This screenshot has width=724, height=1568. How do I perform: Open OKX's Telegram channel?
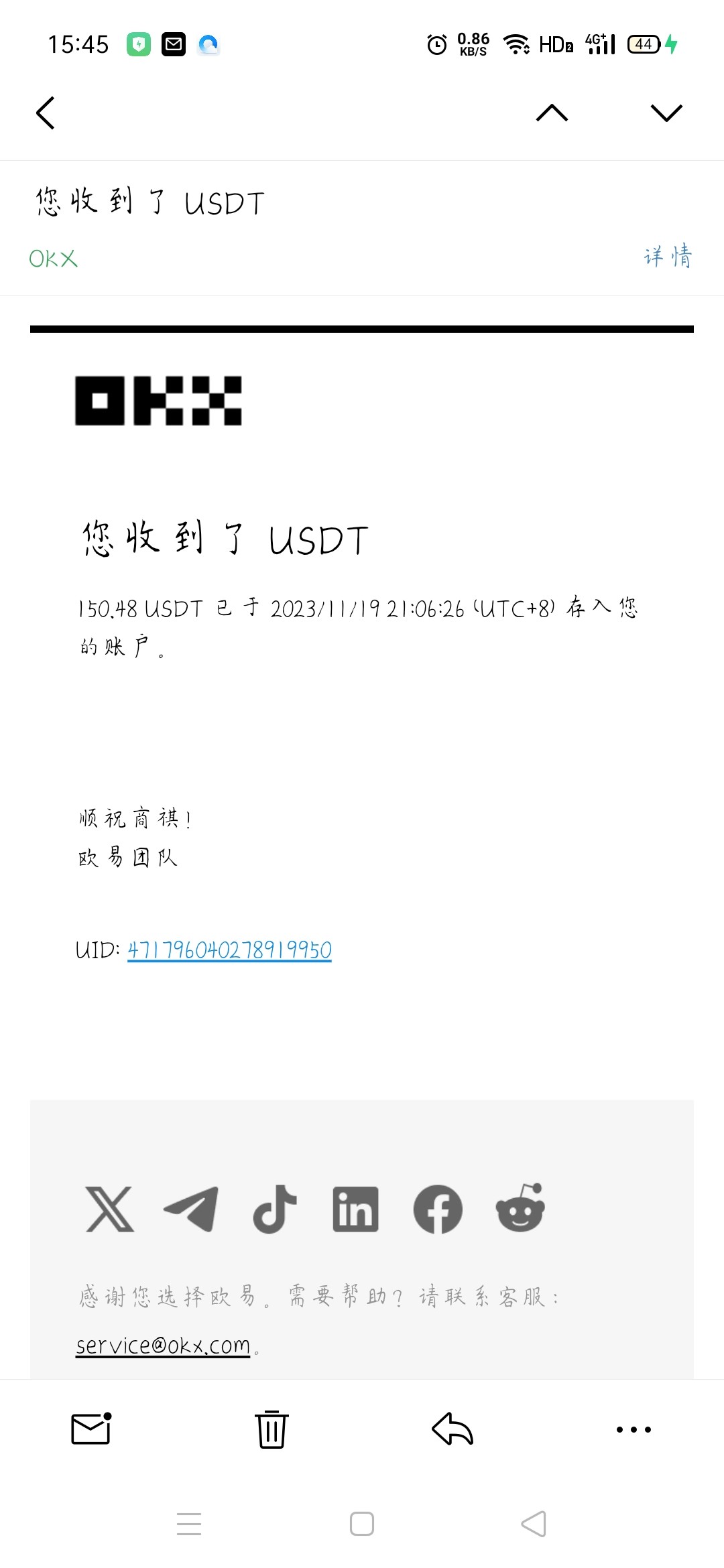pyautogui.click(x=192, y=1209)
